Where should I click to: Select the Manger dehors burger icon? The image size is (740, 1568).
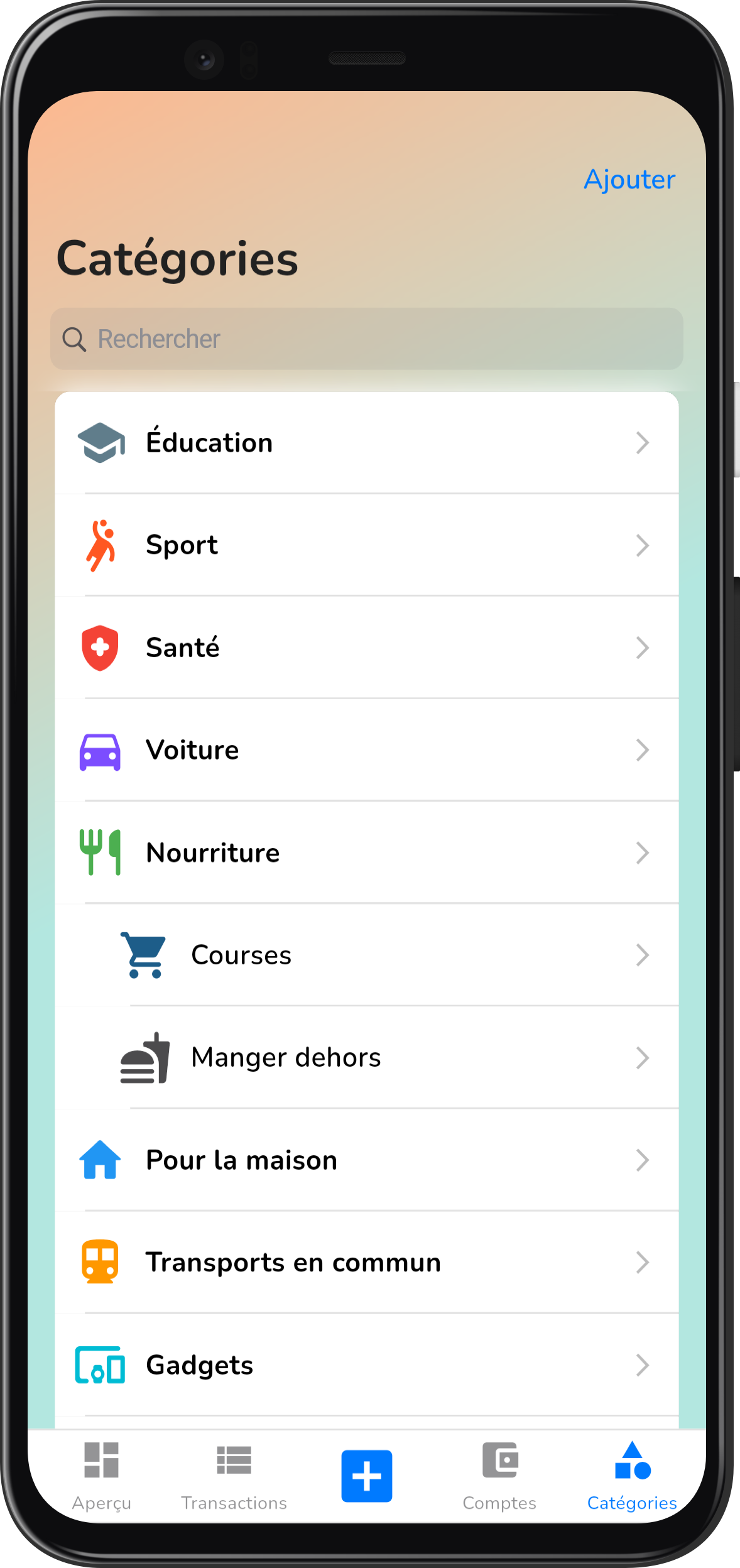(x=144, y=1057)
